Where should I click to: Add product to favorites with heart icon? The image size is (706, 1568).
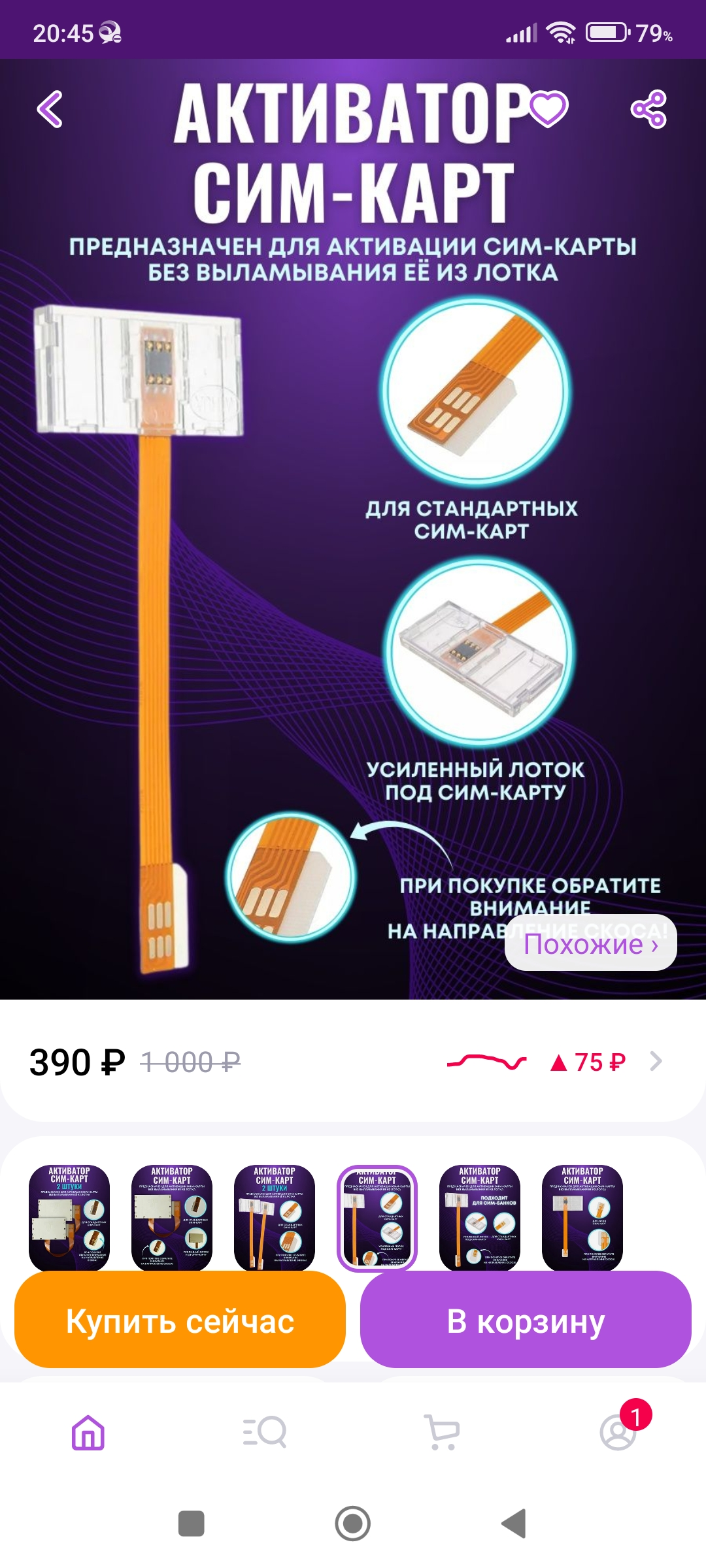click(x=548, y=108)
